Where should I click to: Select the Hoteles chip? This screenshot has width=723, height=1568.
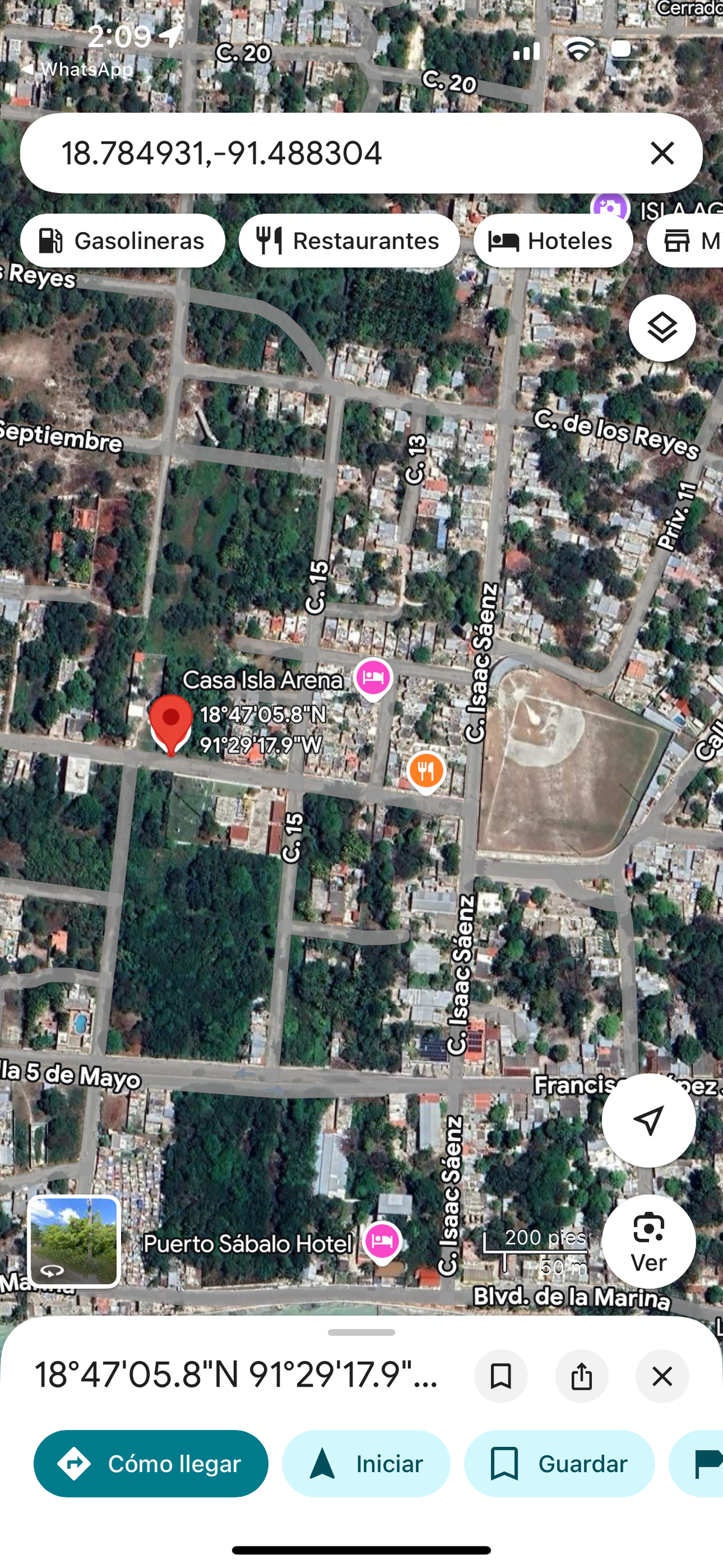552,241
